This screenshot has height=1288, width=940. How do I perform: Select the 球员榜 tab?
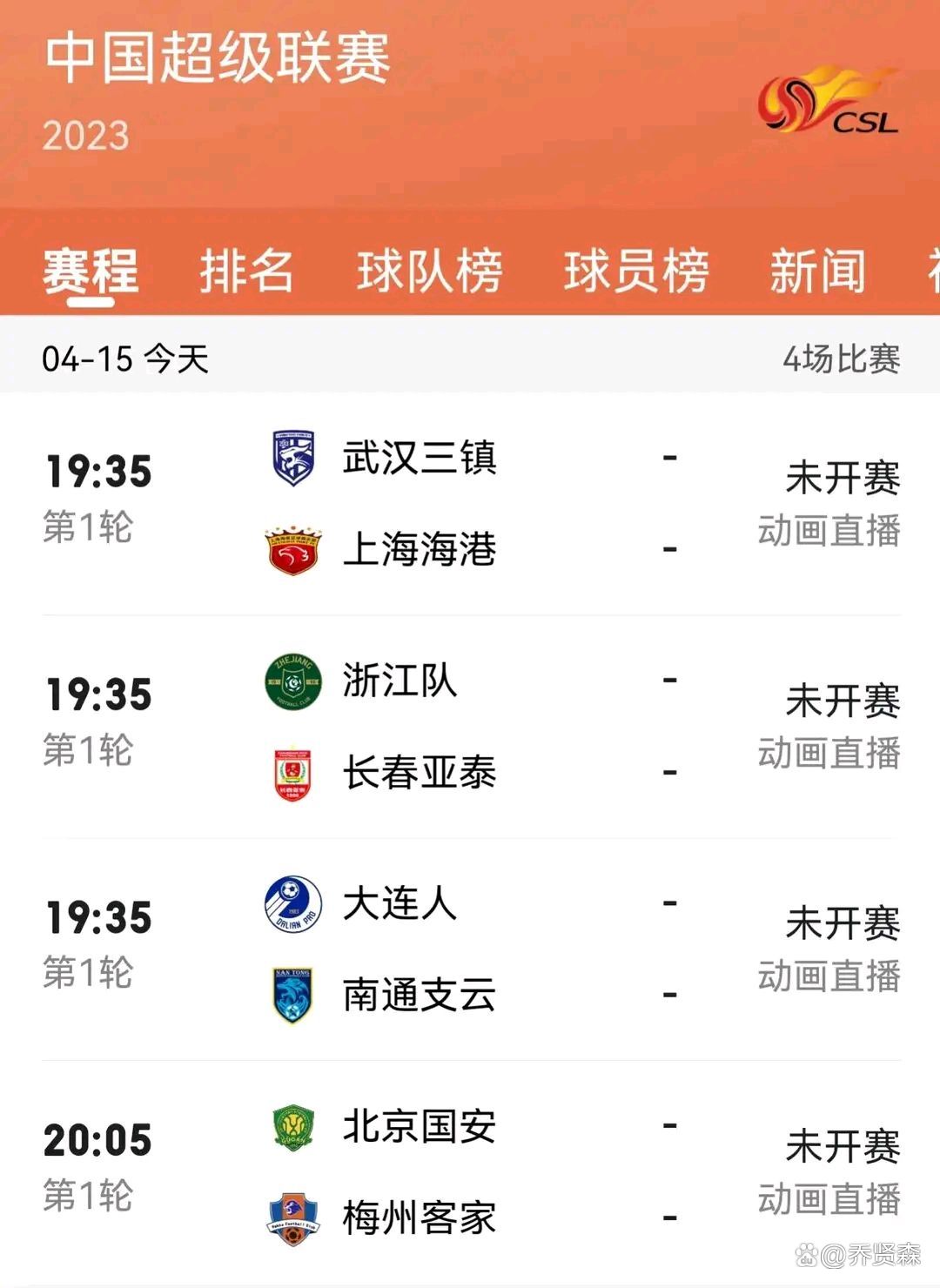[636, 271]
